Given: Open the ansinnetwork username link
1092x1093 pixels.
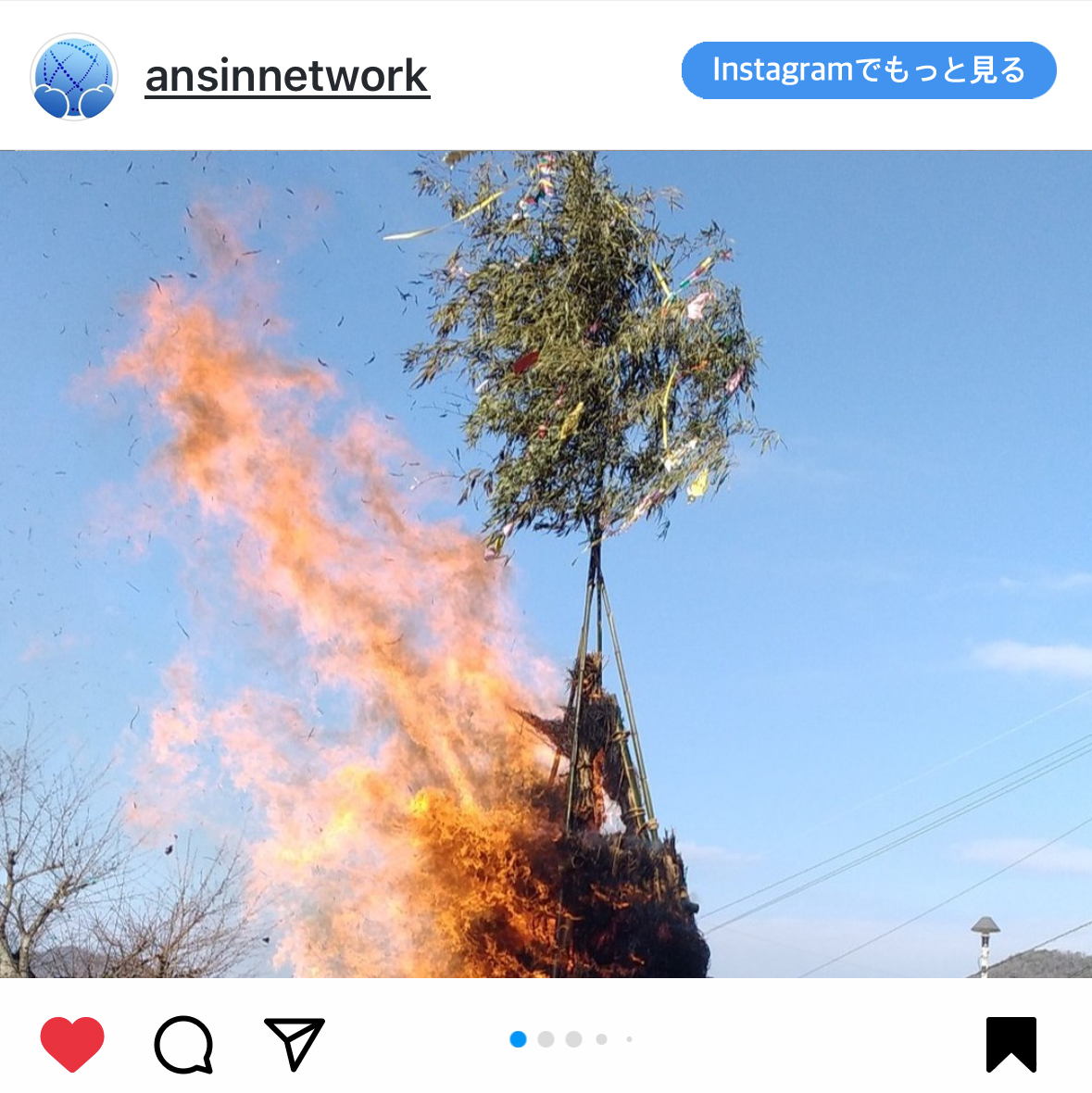Looking at the screenshot, I should (x=287, y=76).
